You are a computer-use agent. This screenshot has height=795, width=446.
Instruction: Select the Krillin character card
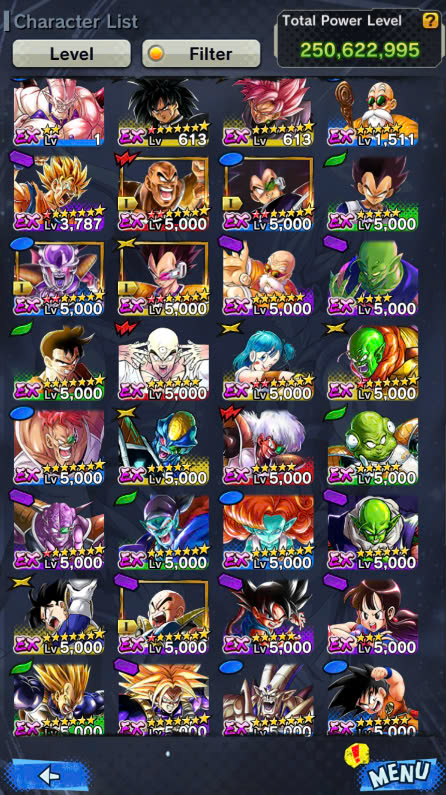point(163,617)
